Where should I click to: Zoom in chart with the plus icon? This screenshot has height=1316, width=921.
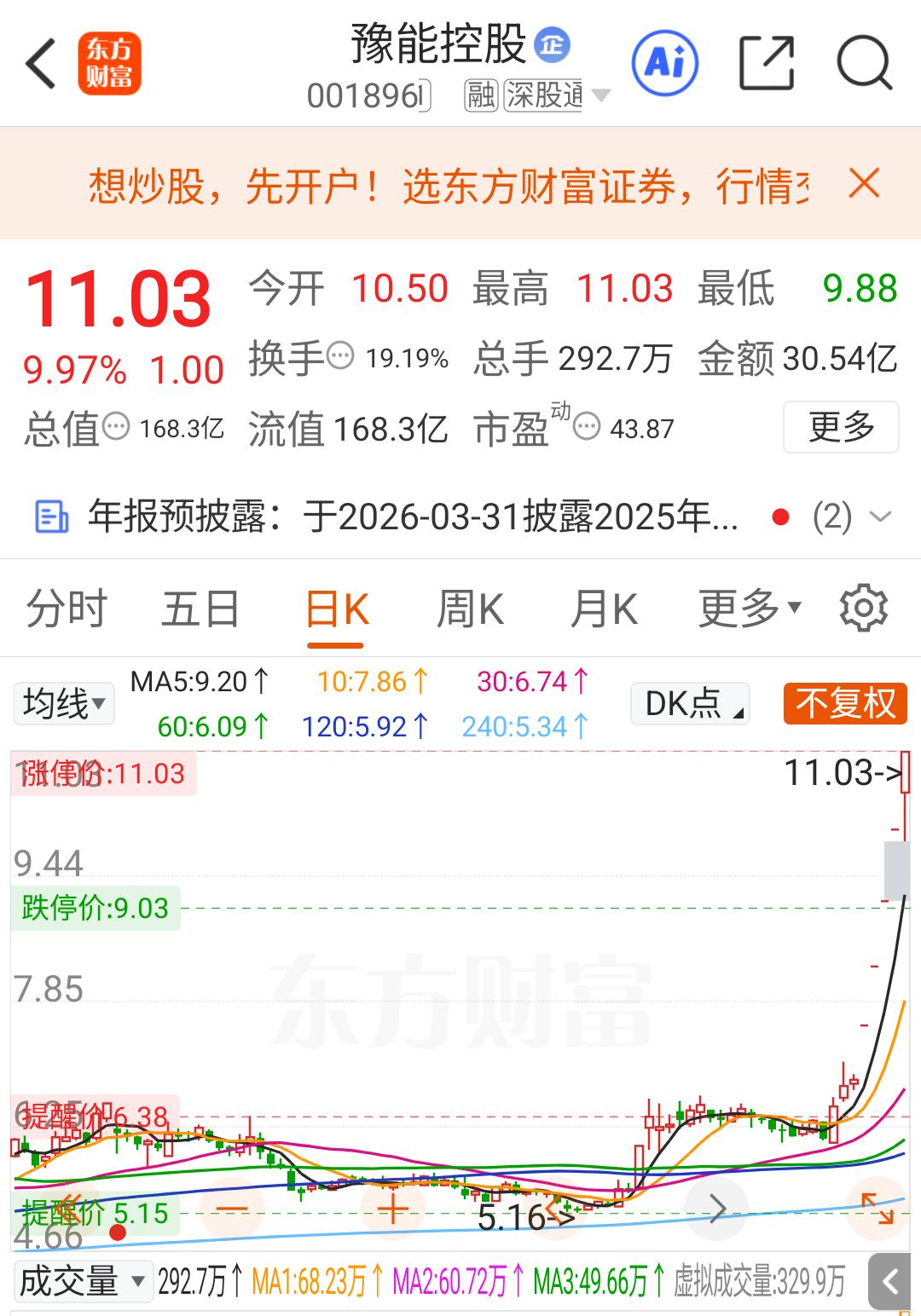tap(392, 1207)
